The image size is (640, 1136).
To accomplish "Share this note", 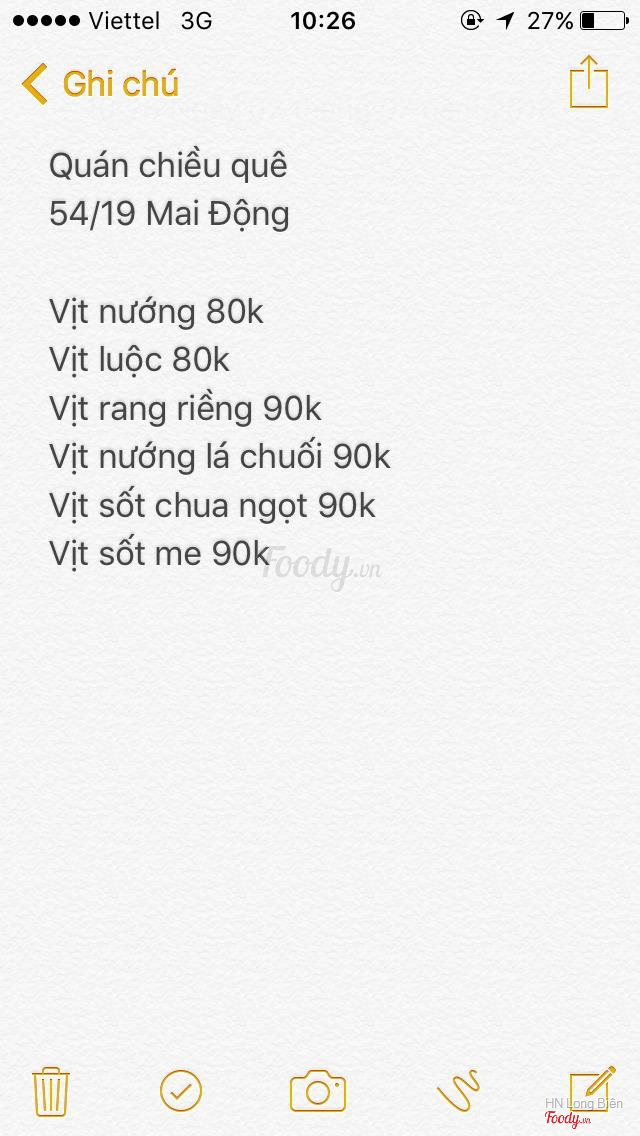I will pyautogui.click(x=588, y=82).
